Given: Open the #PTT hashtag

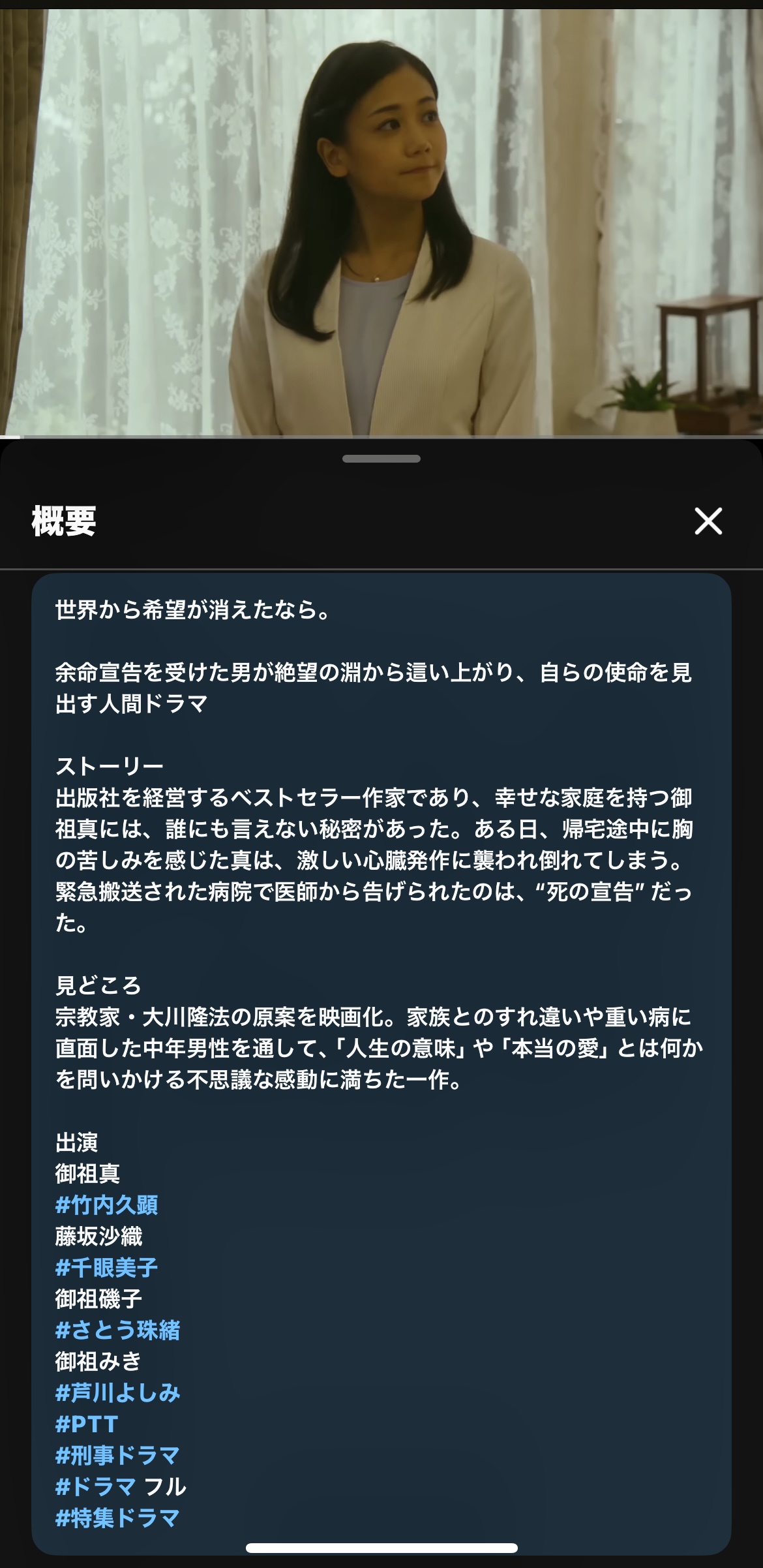Looking at the screenshot, I should click(87, 1424).
